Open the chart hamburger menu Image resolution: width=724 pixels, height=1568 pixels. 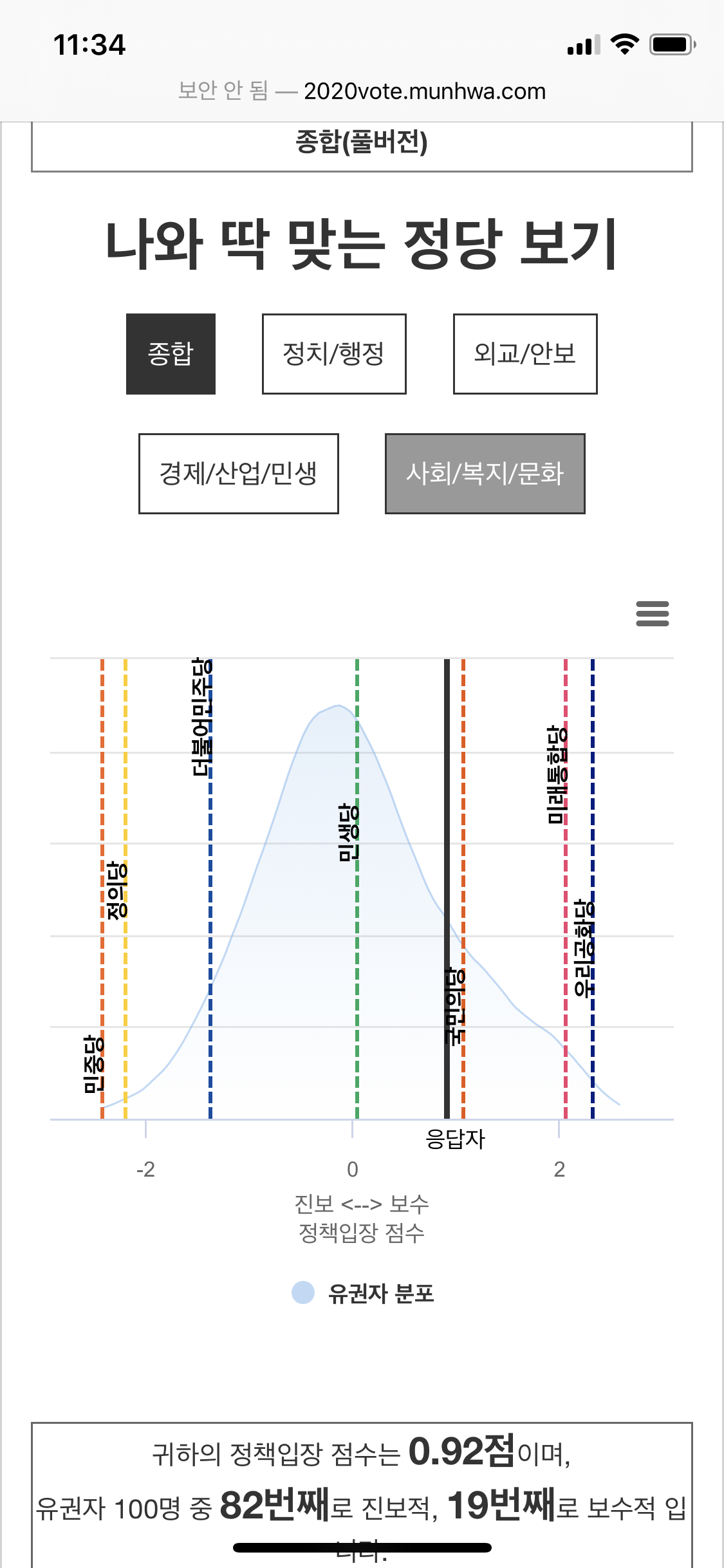(x=652, y=613)
